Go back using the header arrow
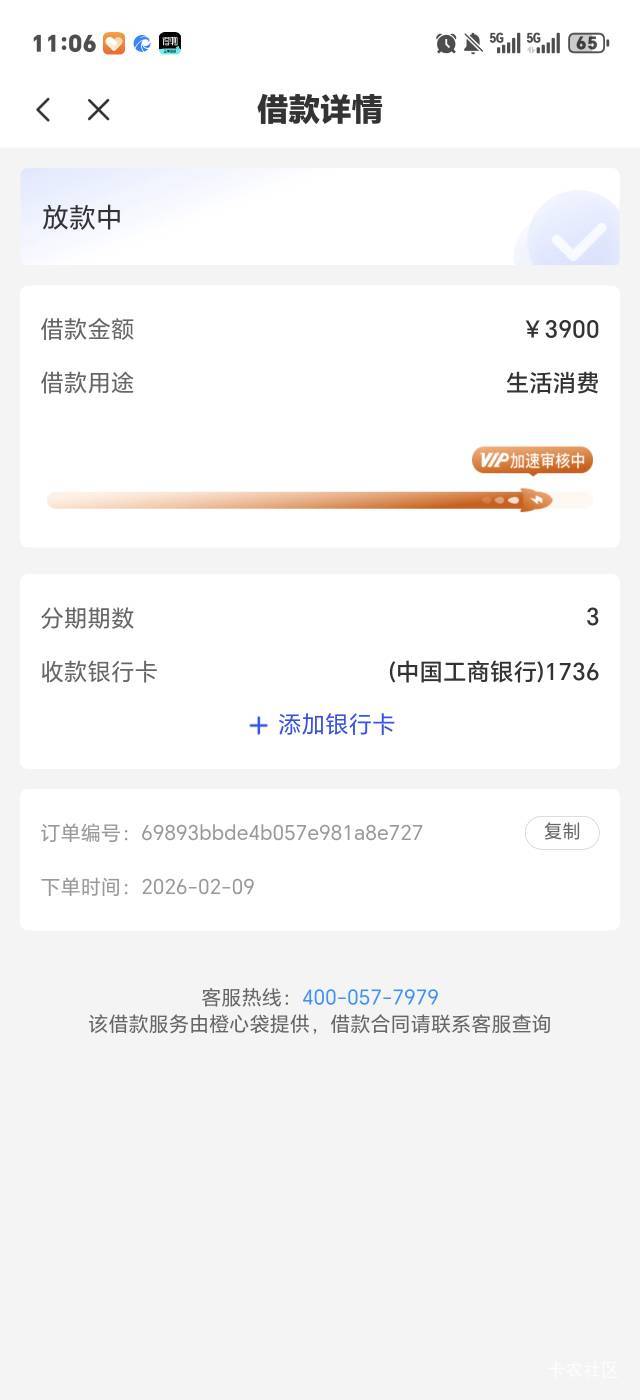The width and height of the screenshot is (640, 1400). (43, 110)
